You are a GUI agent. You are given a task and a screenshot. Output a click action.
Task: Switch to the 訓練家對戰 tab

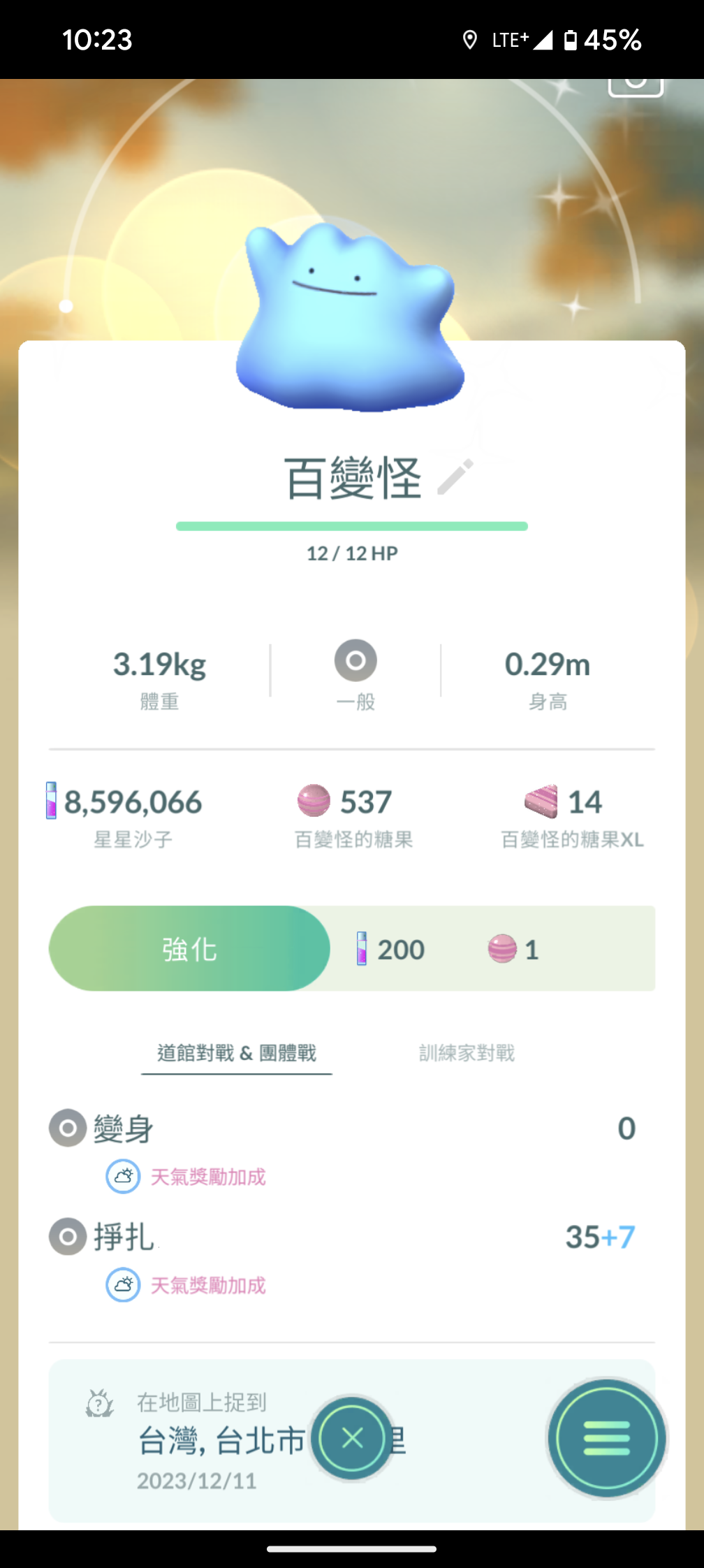coord(467,1053)
